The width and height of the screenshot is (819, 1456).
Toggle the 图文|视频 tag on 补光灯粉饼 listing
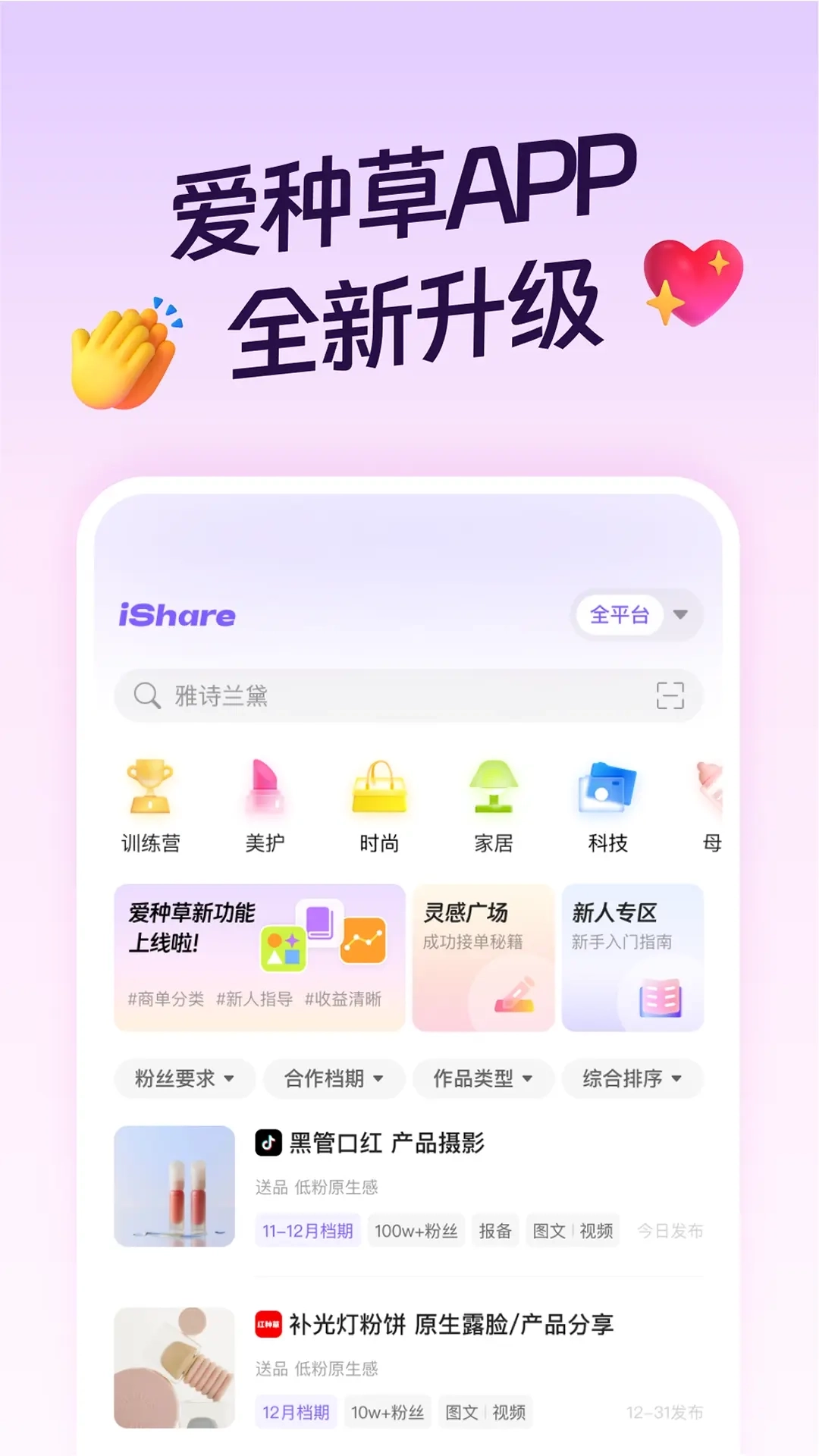485,1412
